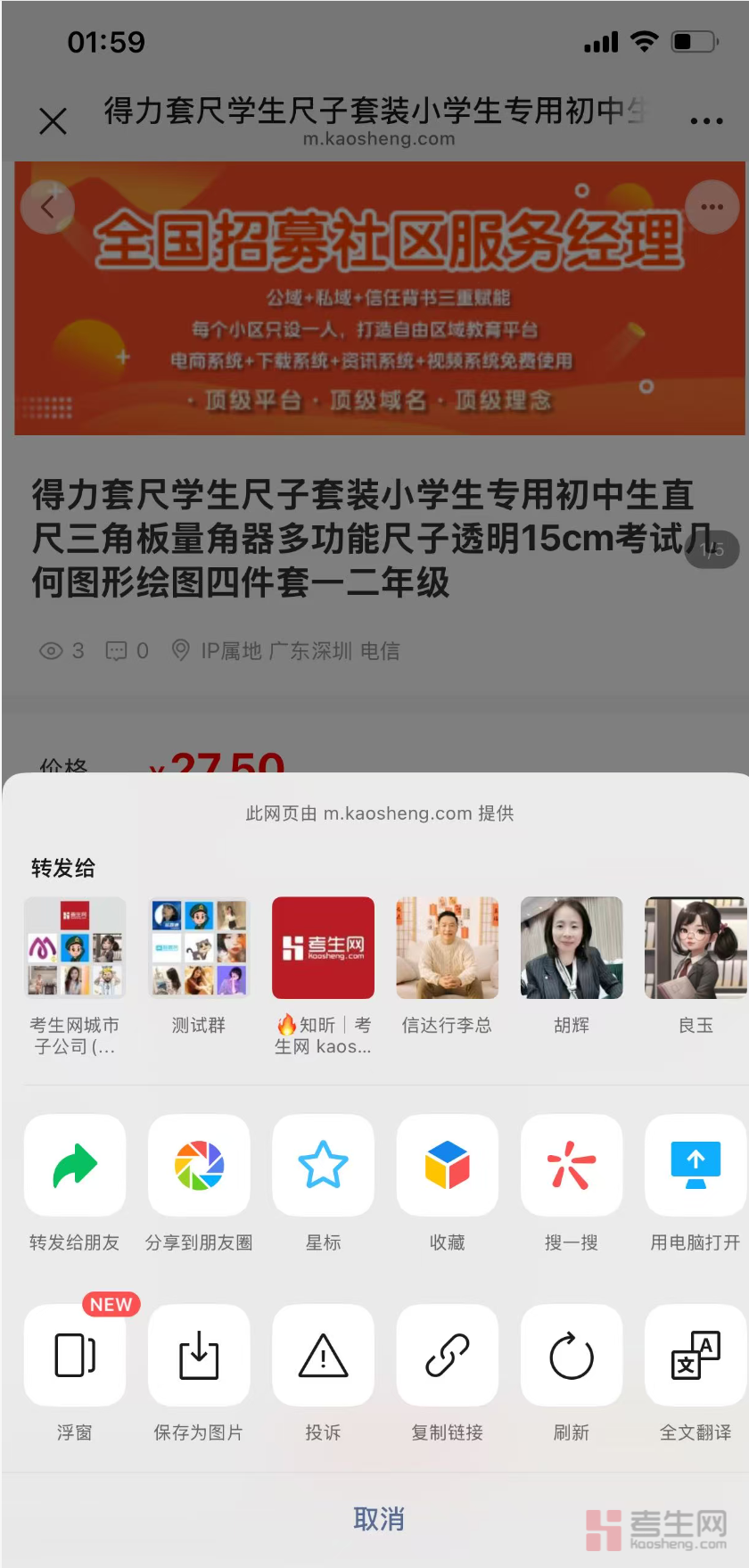Select 转发给朋友 option
Viewport: 749px width, 1568px height.
coord(75,1165)
